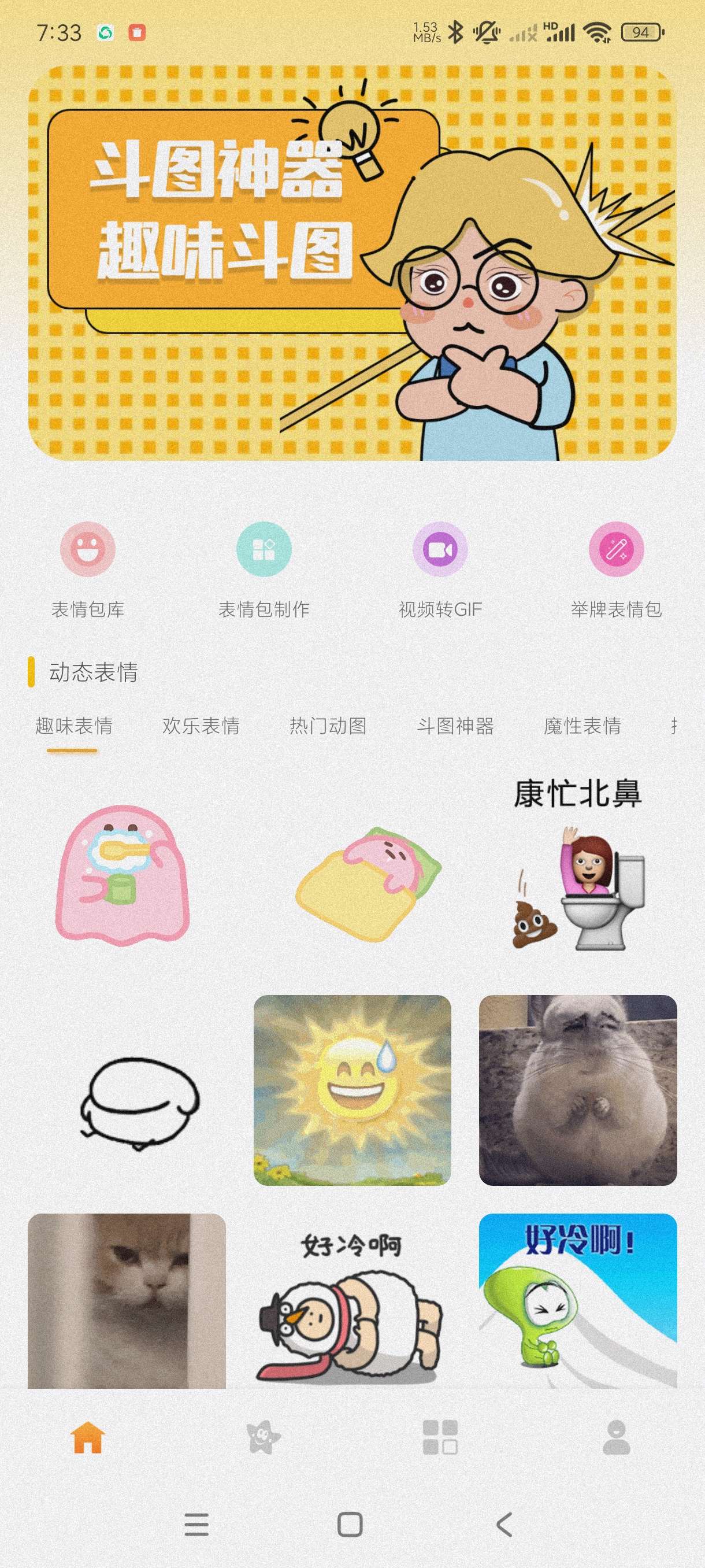Switch to the 魔性表情 tab
Viewport: 705px width, 1568px height.
tap(582, 726)
